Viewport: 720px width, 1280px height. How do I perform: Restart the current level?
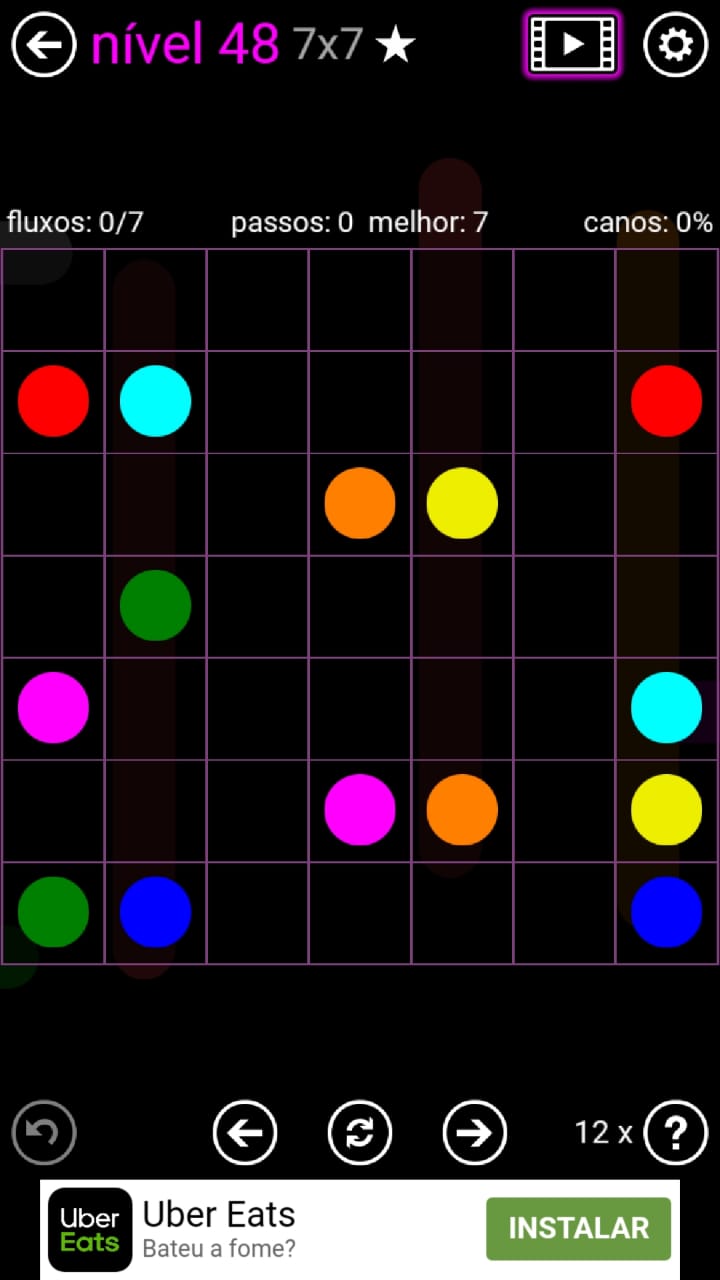[360, 1133]
